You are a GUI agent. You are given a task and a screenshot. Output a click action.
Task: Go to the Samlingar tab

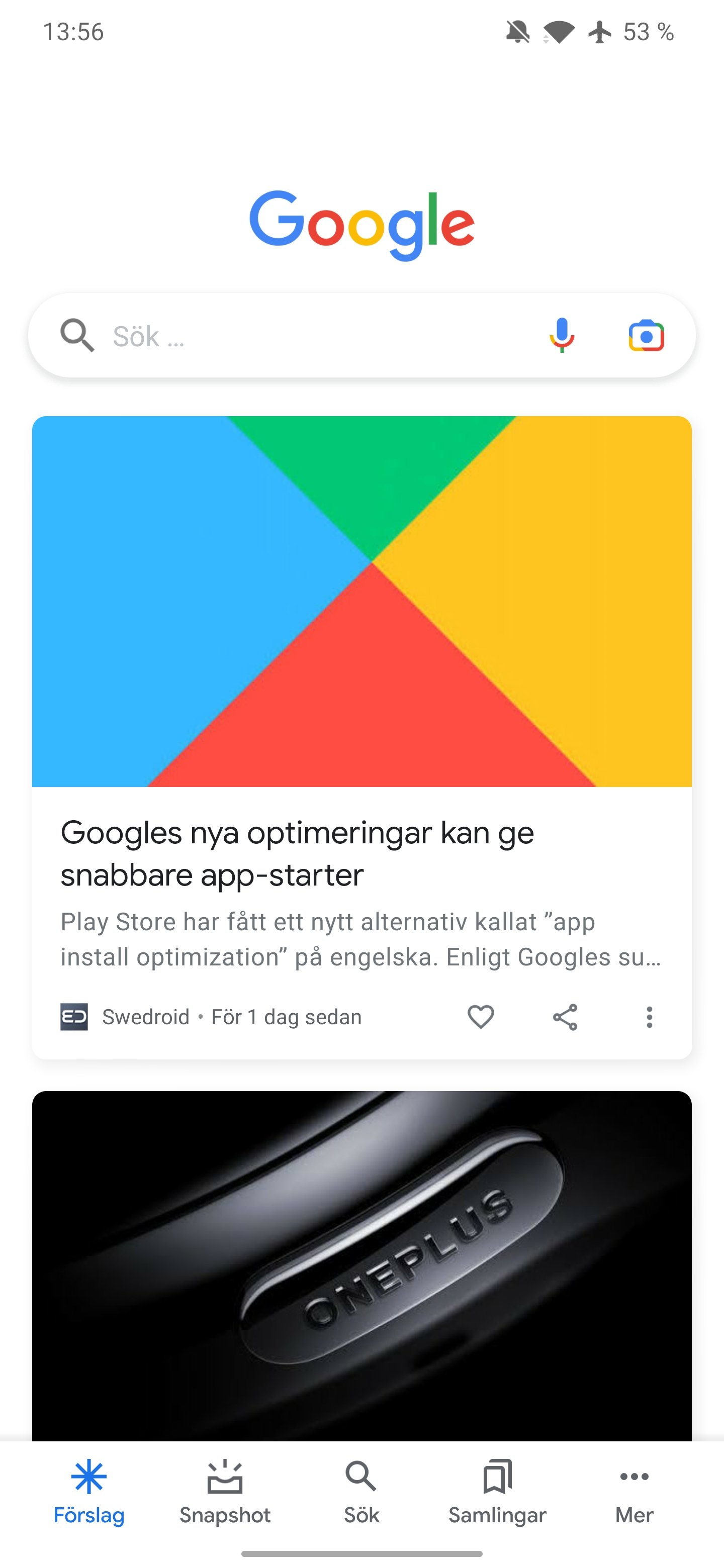click(497, 1492)
